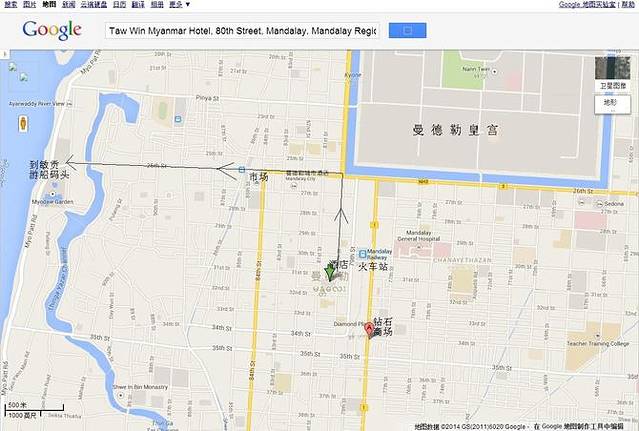This screenshot has width=639, height=431.
Task: Tap the Street View pegman icon
Action: (x=23, y=125)
